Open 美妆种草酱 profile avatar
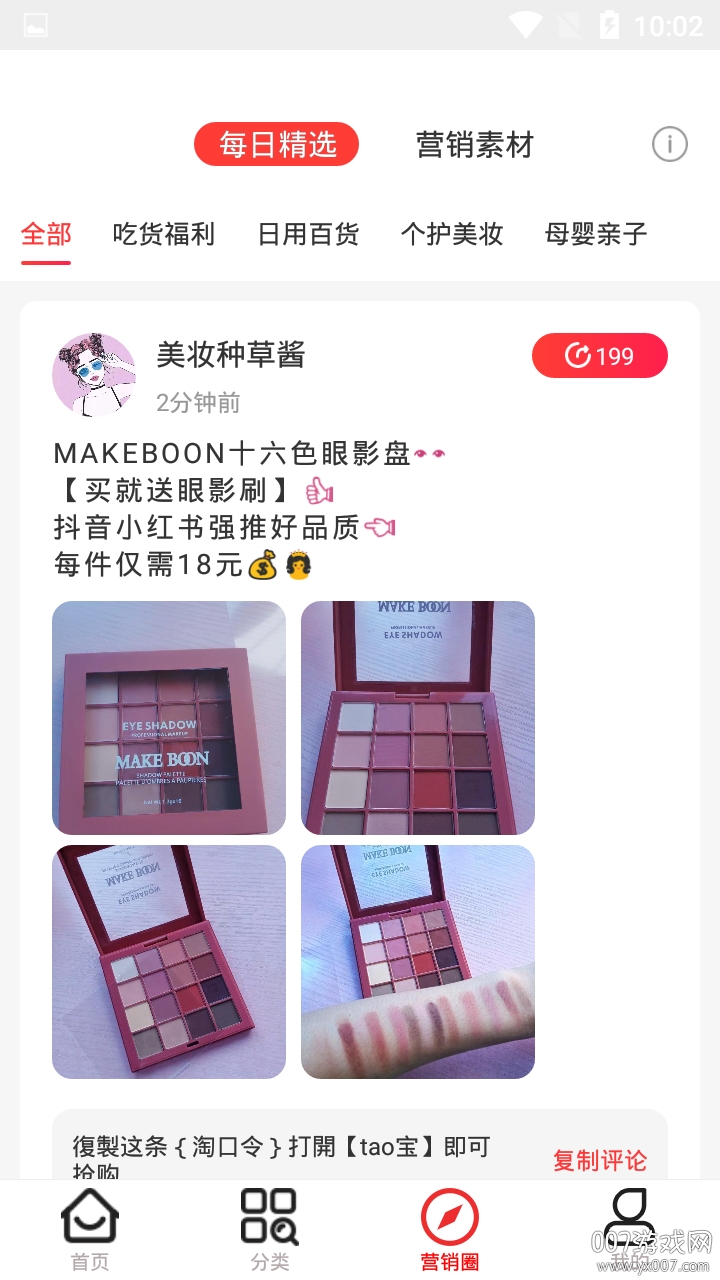Viewport: 720px width, 1280px height. click(94, 375)
